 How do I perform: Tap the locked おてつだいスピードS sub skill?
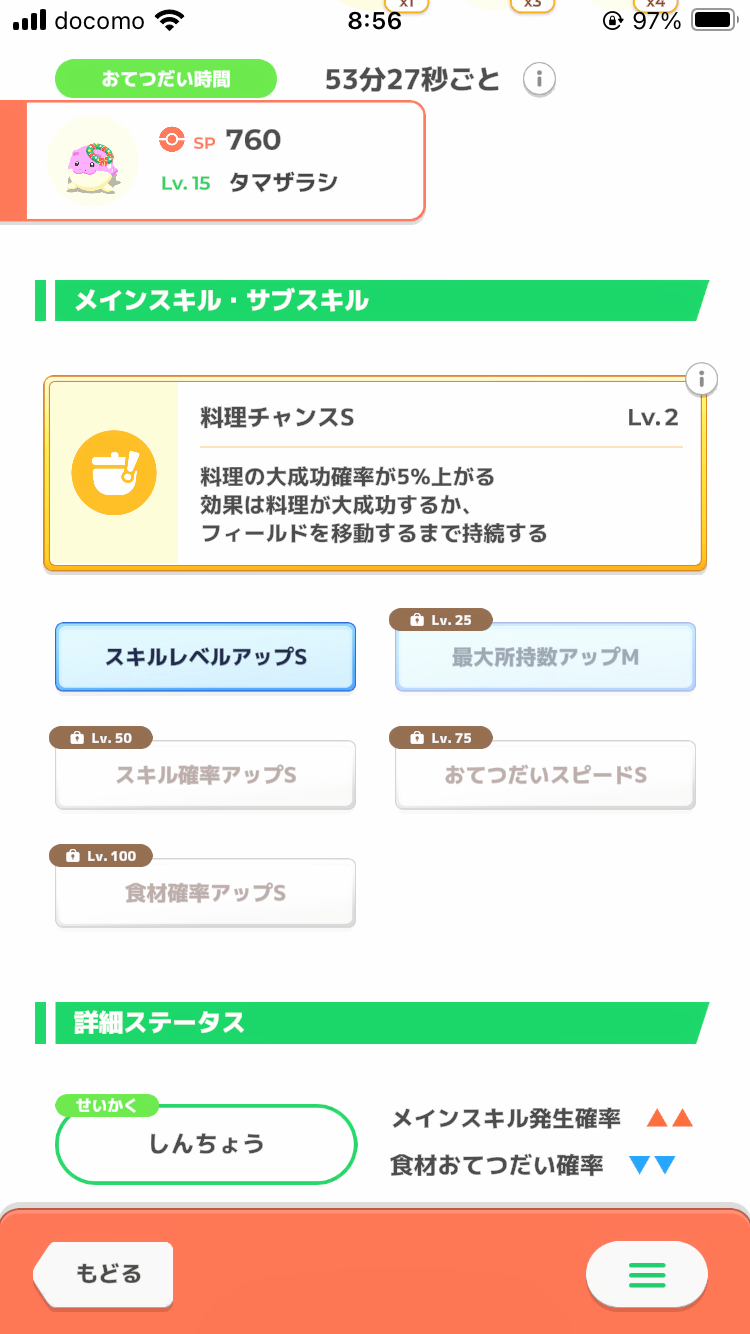545,775
